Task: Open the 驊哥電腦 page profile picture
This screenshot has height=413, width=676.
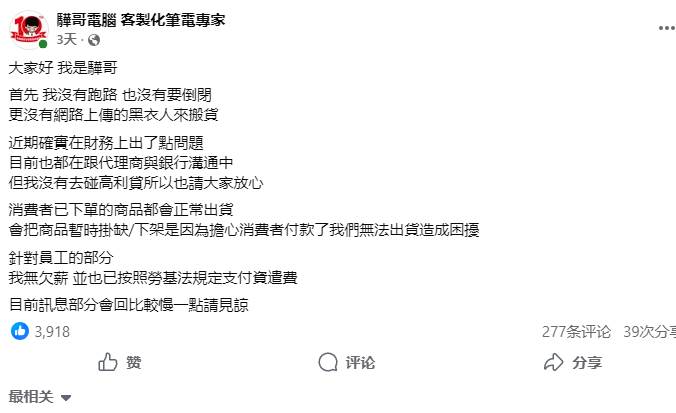Action: click(x=30, y=27)
